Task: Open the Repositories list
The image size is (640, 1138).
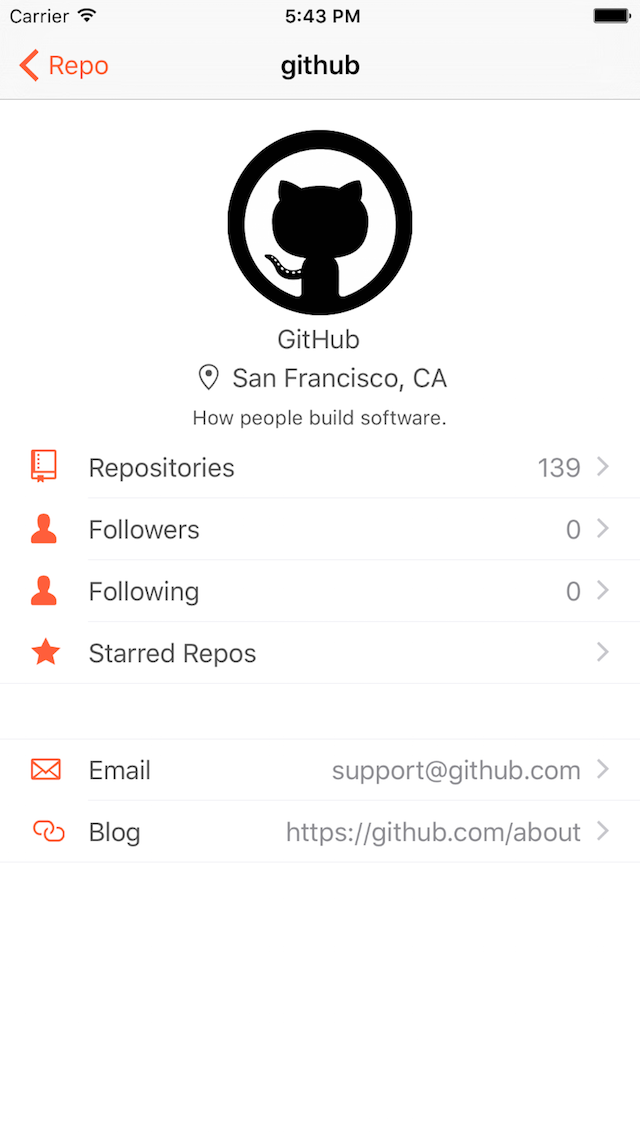Action: click(x=320, y=468)
